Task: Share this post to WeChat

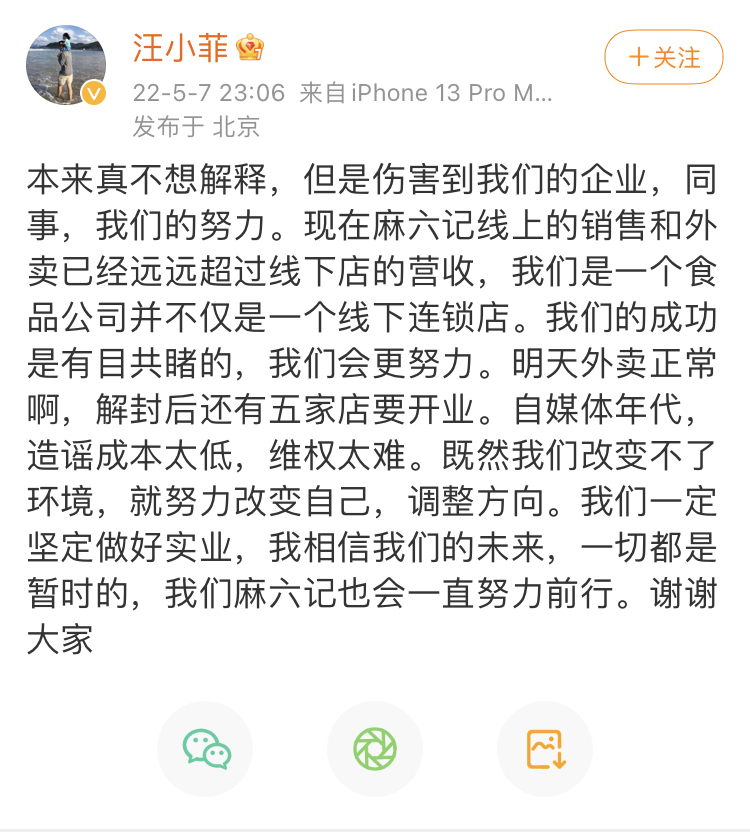Action: (205, 749)
